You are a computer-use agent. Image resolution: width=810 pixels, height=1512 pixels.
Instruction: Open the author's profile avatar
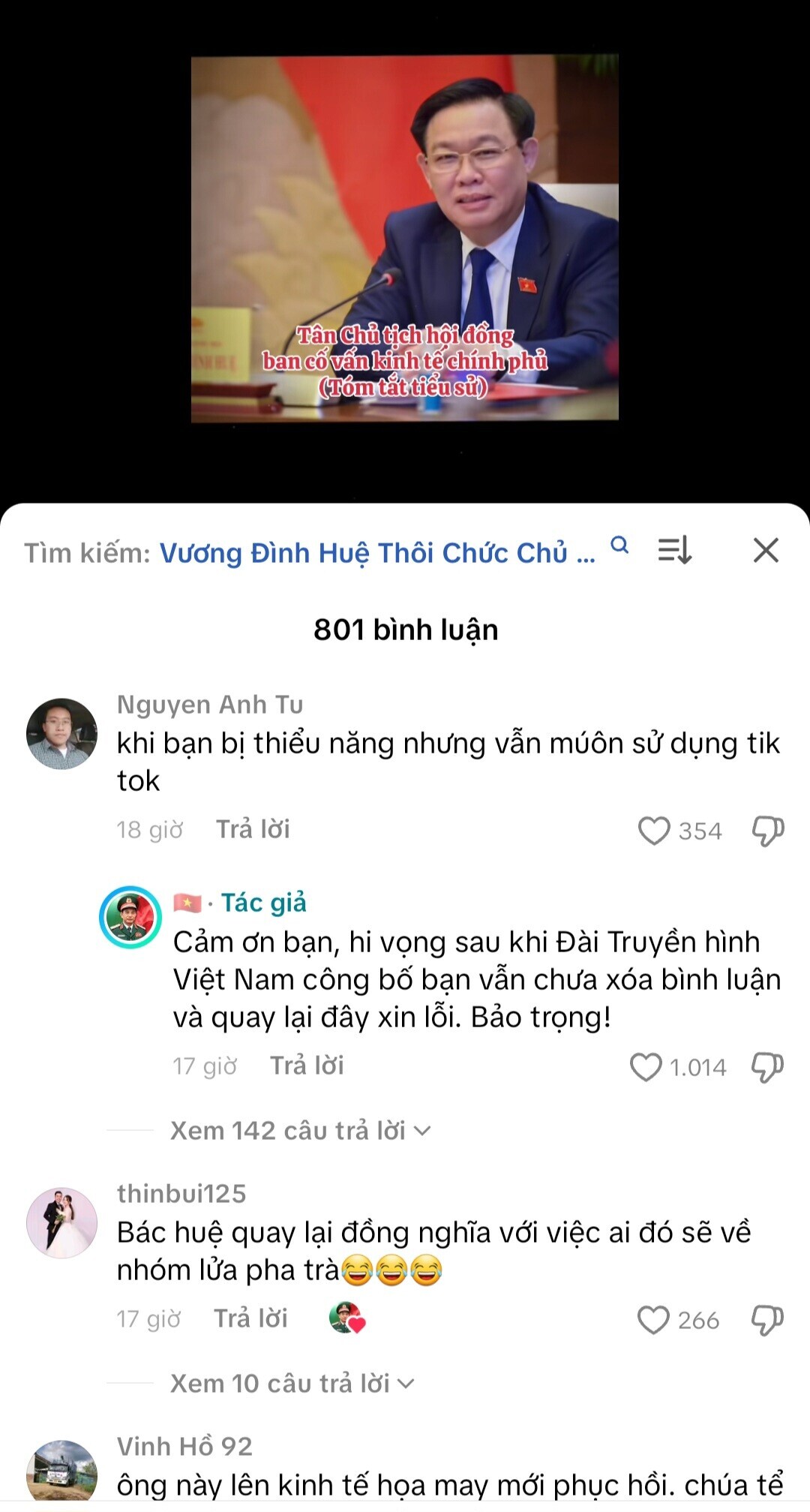(x=130, y=917)
